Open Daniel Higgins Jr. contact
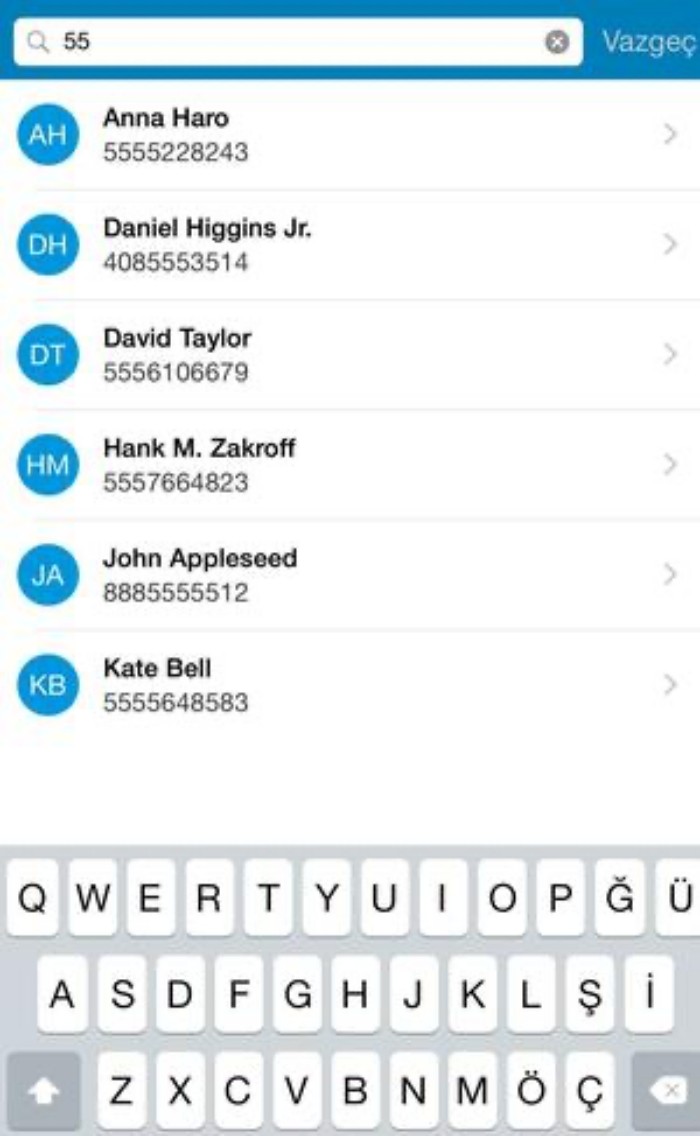Image resolution: width=700 pixels, height=1136 pixels. (350, 245)
